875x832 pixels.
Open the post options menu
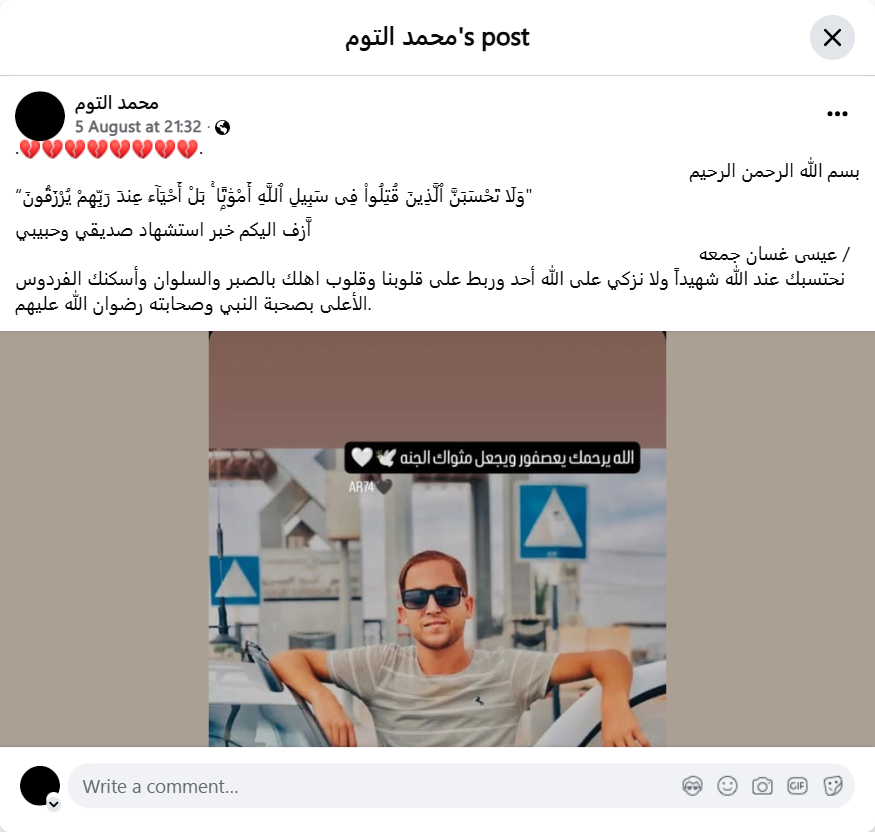[x=837, y=115]
